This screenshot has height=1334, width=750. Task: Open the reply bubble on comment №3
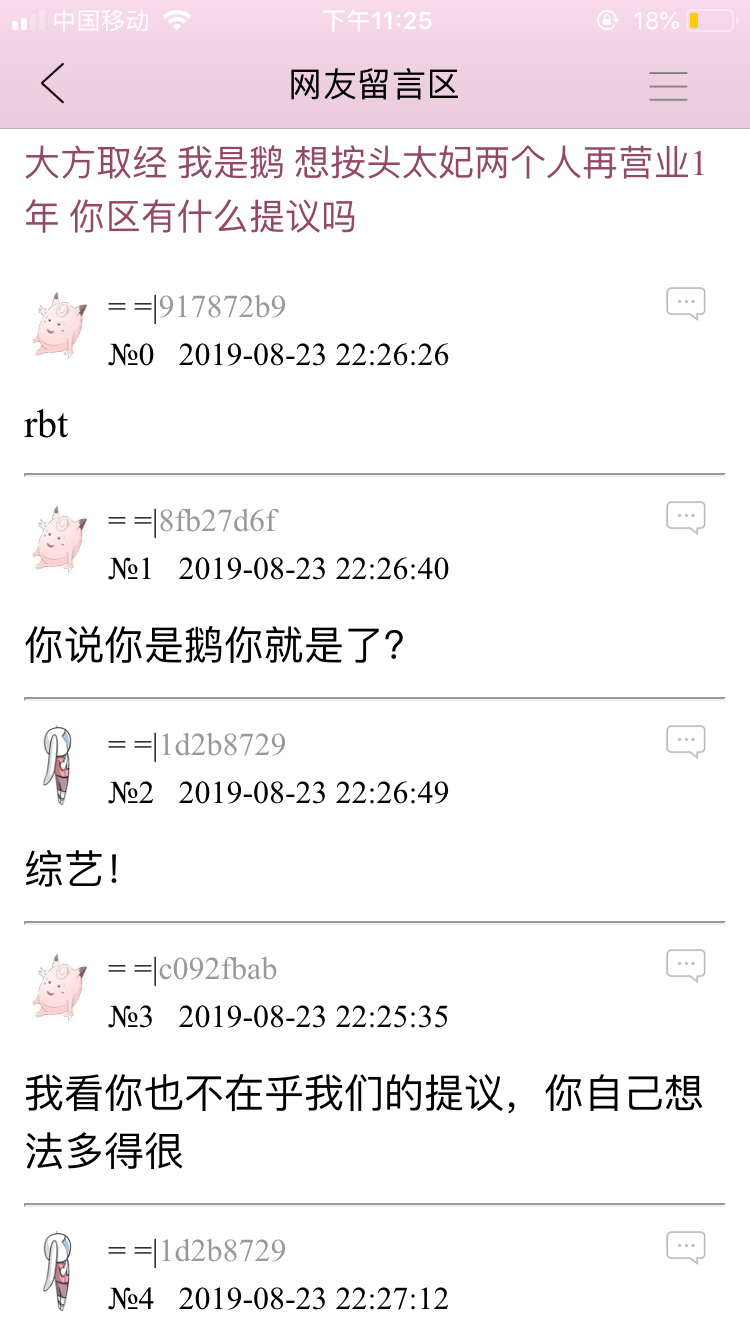686,964
